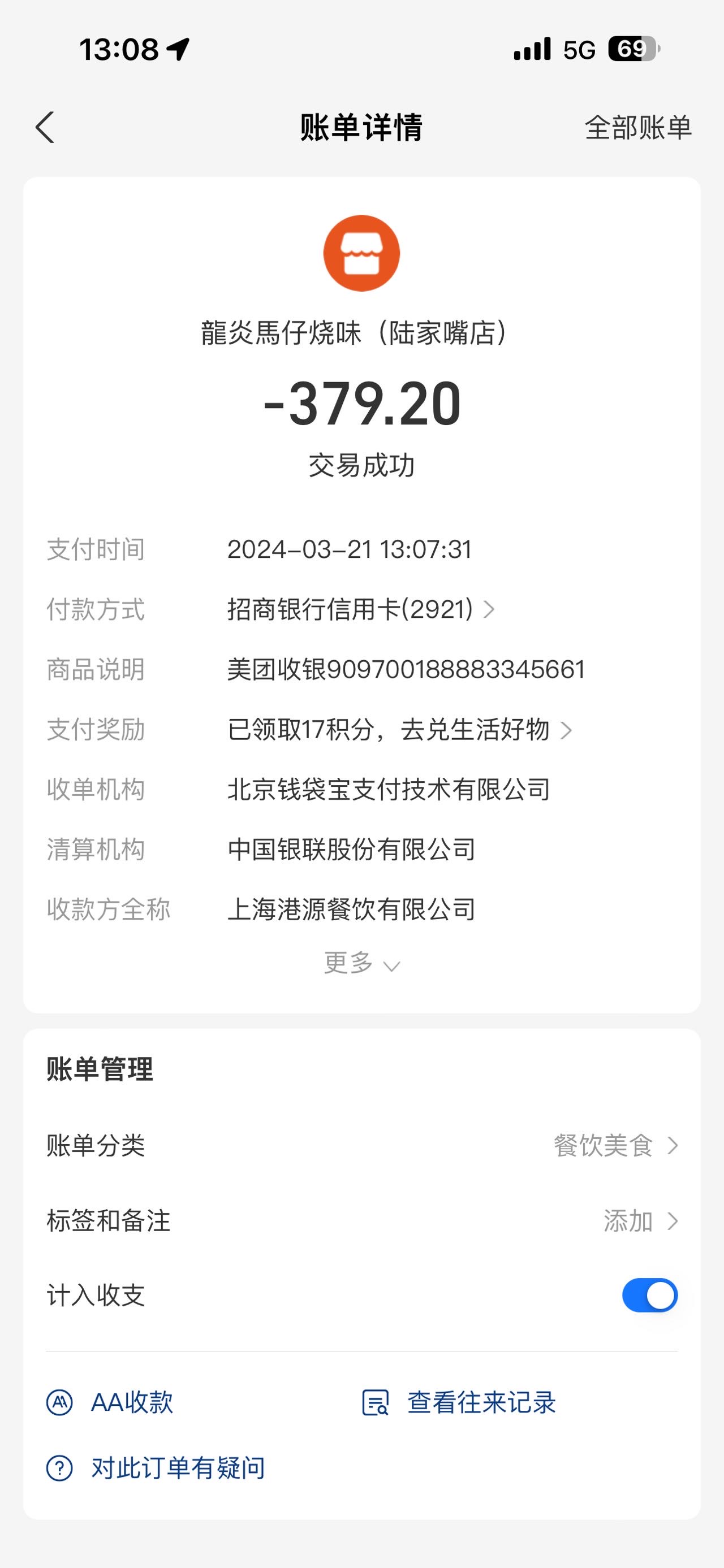
Task: Start AA收款 bill splitting
Action: coord(110,1402)
